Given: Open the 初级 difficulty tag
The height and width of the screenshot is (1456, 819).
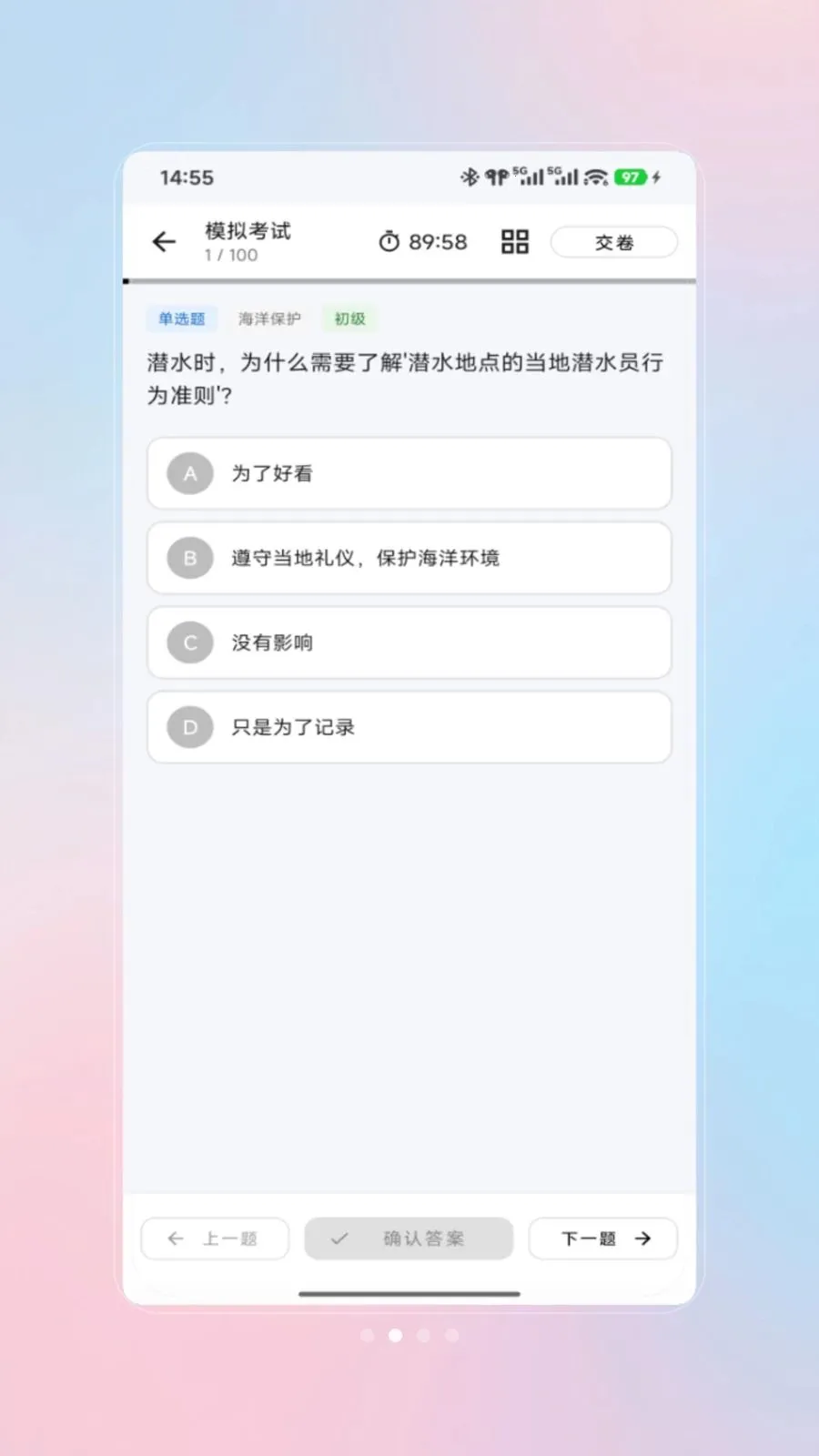Looking at the screenshot, I should (349, 318).
